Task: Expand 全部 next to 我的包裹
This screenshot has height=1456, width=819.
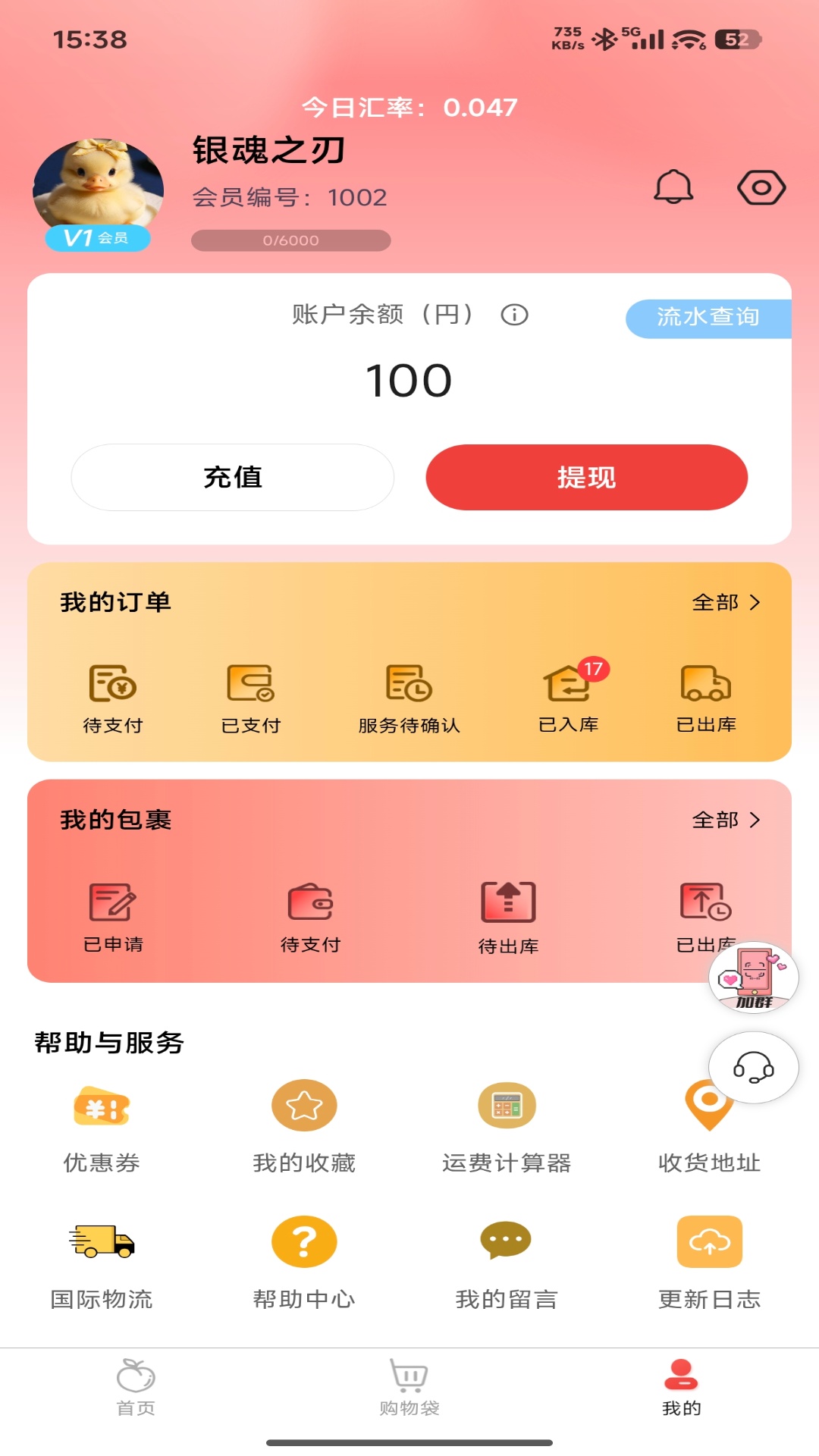Action: point(726,819)
